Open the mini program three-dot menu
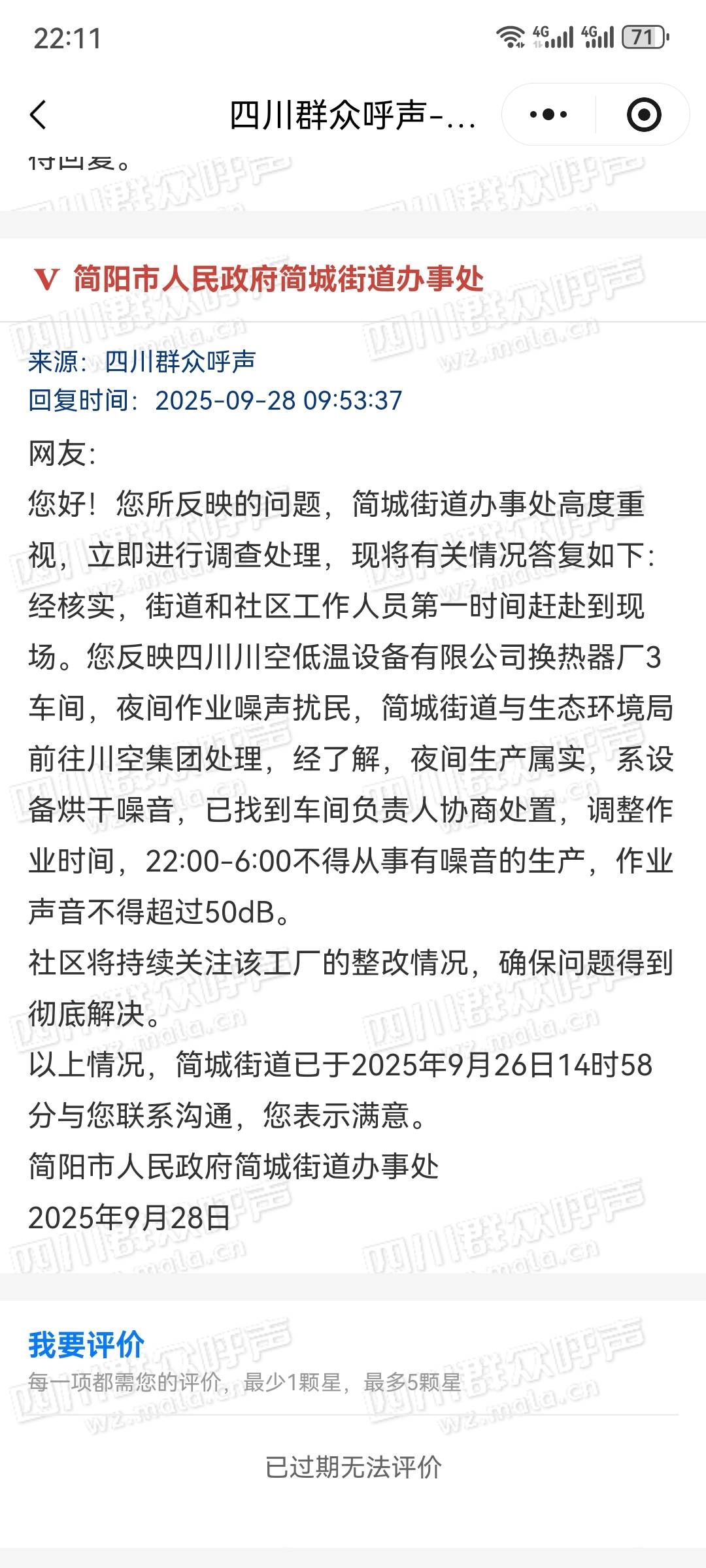The image size is (706, 1568). (548, 115)
